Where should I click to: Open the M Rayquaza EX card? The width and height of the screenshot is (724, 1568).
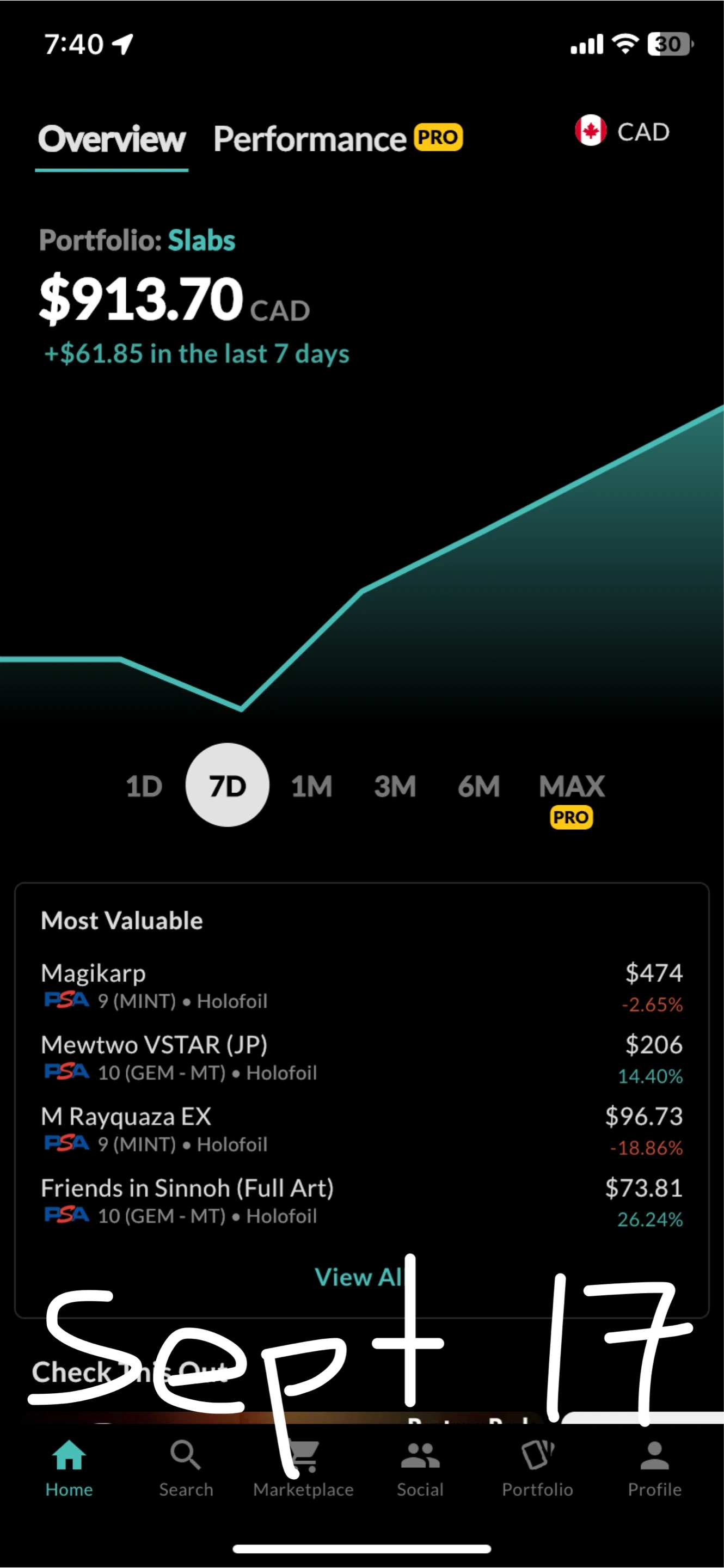361,1130
